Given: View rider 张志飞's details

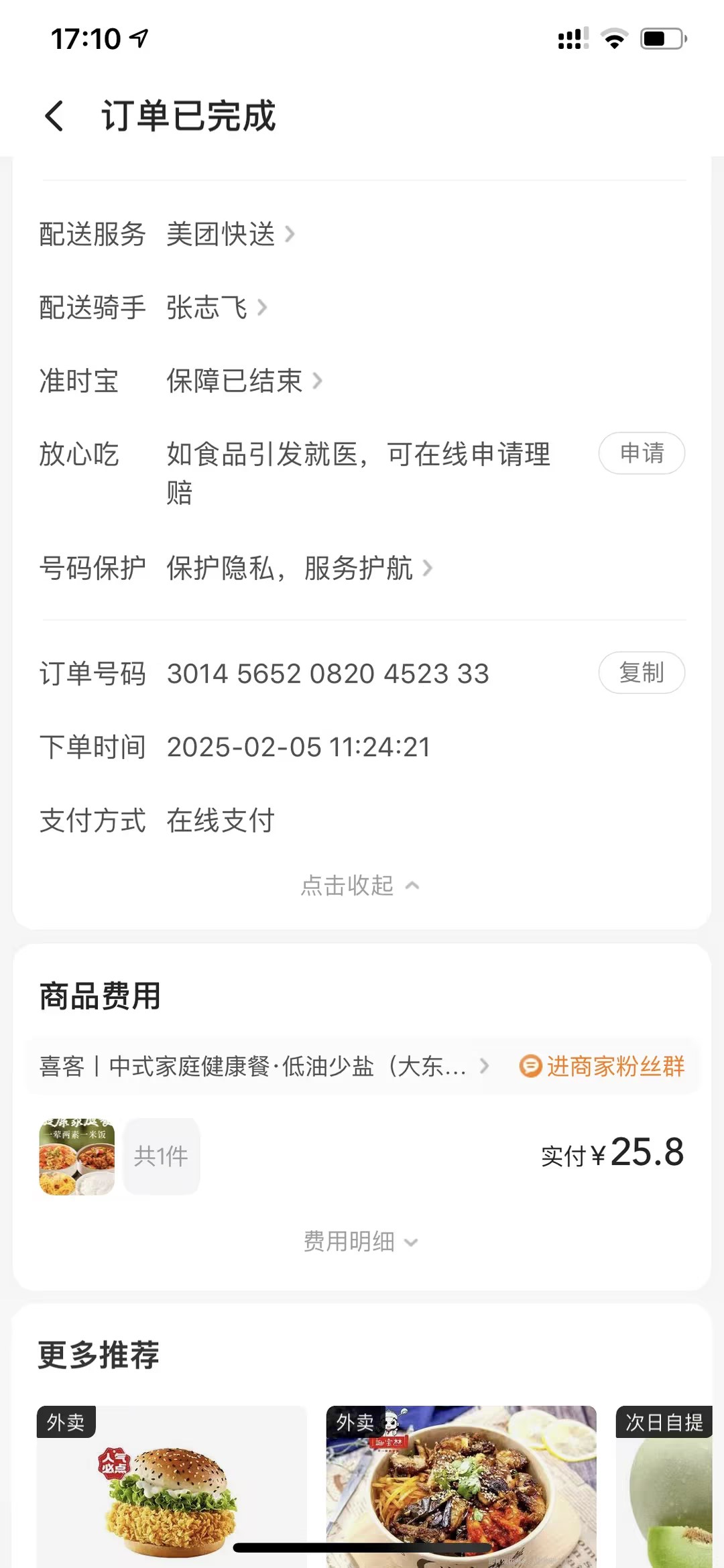Looking at the screenshot, I should coord(216,308).
